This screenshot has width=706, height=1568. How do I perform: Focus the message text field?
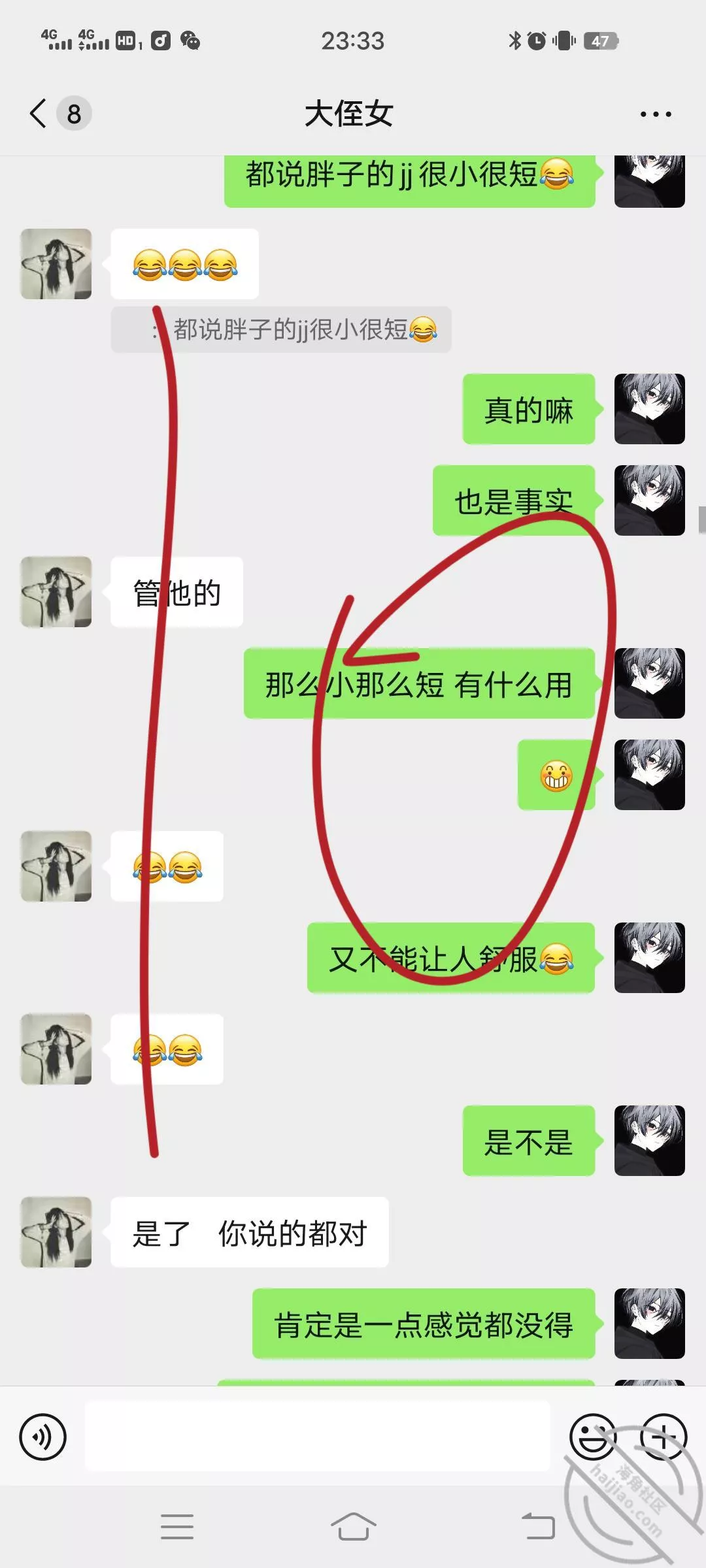[x=317, y=1437]
